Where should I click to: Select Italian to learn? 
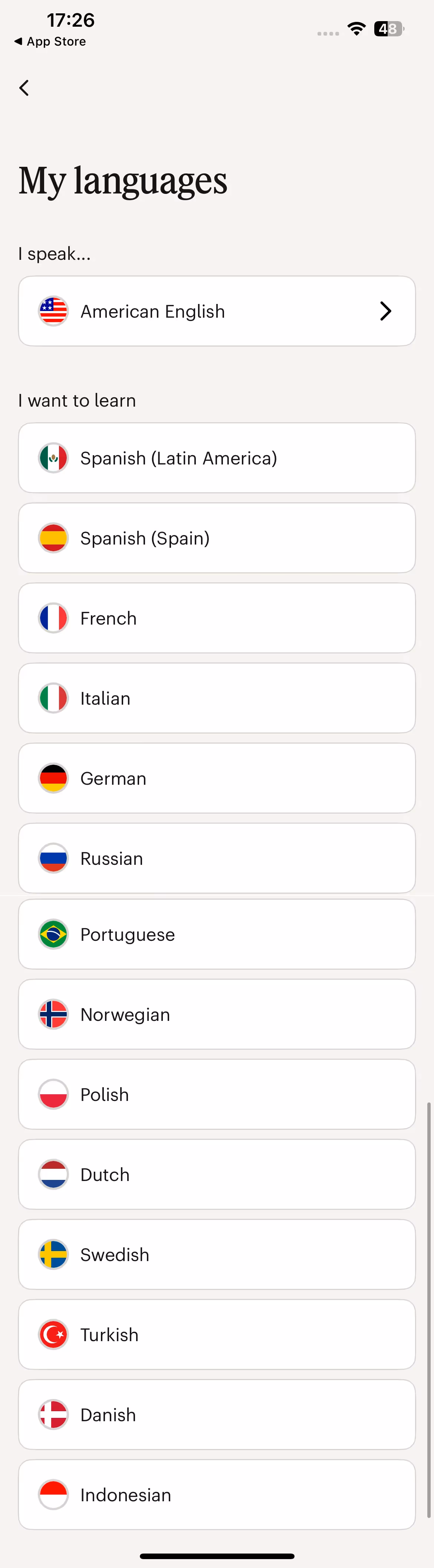point(217,698)
